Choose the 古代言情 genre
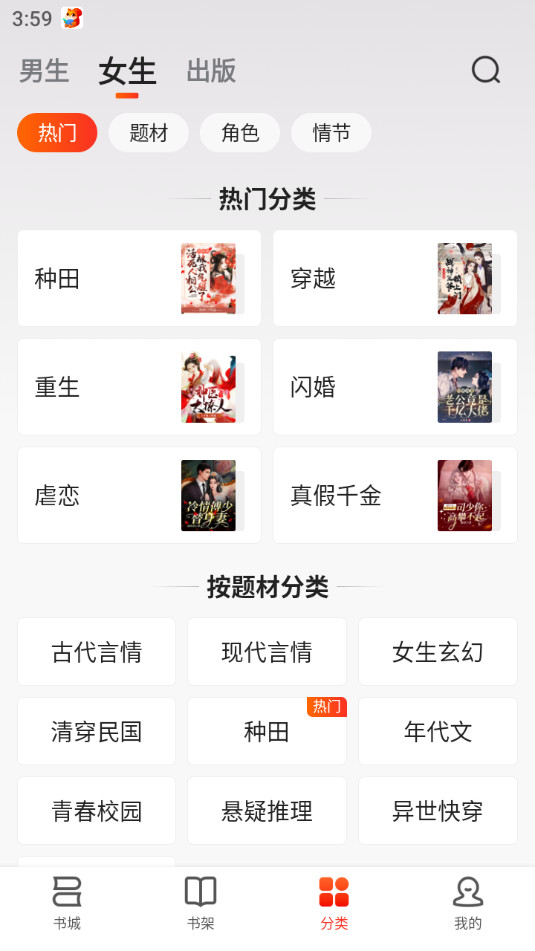This screenshot has width=535, height=951. click(x=96, y=652)
